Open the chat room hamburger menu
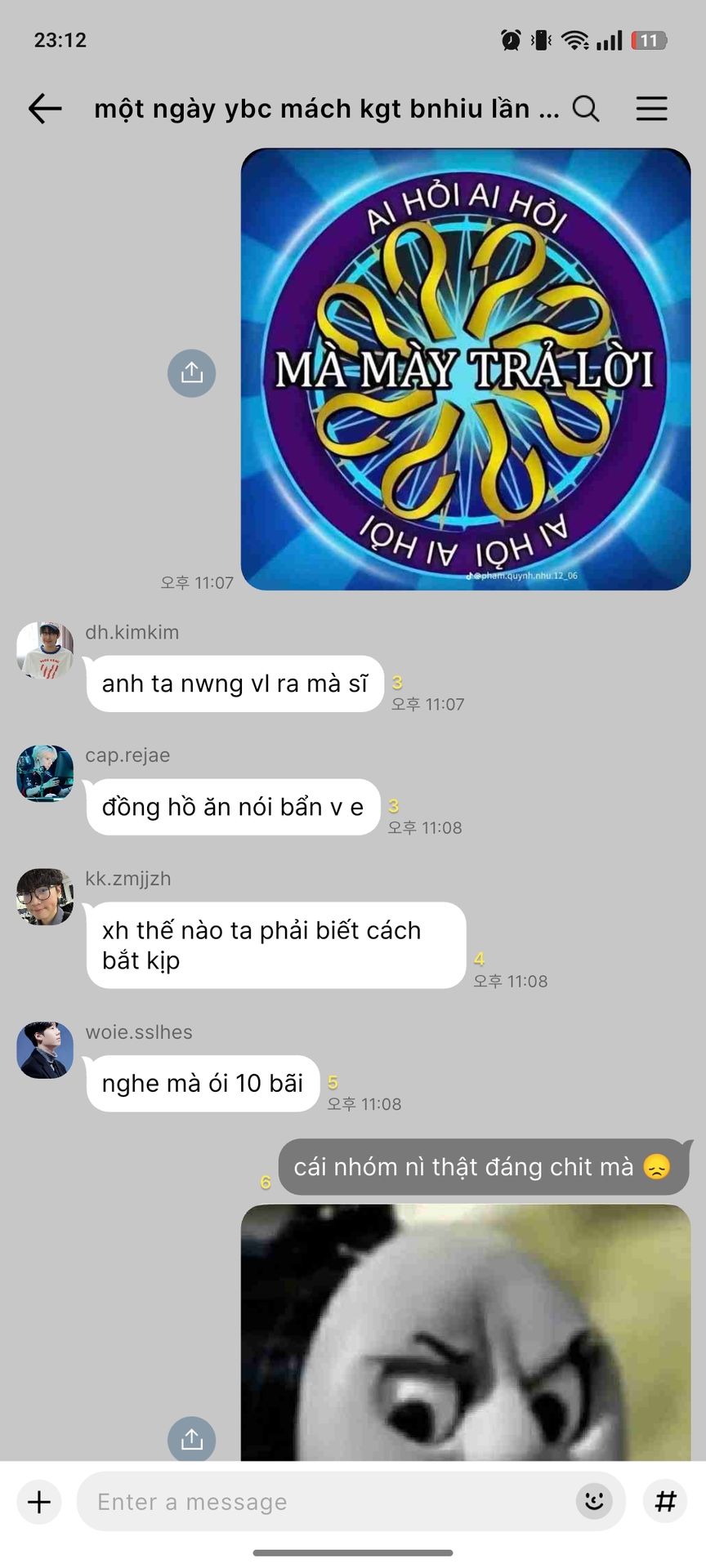706x1568 pixels. 651,109
